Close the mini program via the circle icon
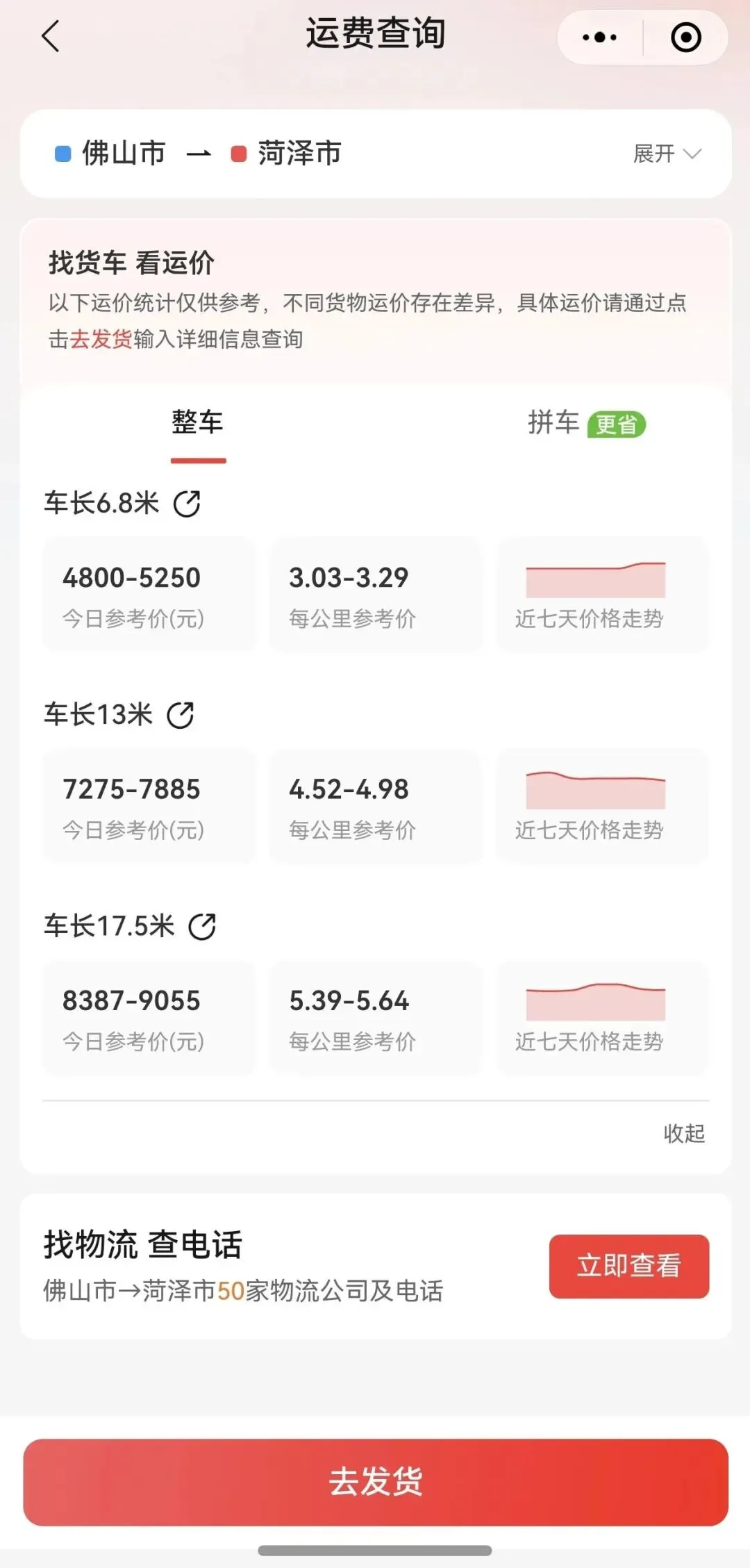The height and width of the screenshot is (1568, 750). pyautogui.click(x=685, y=38)
